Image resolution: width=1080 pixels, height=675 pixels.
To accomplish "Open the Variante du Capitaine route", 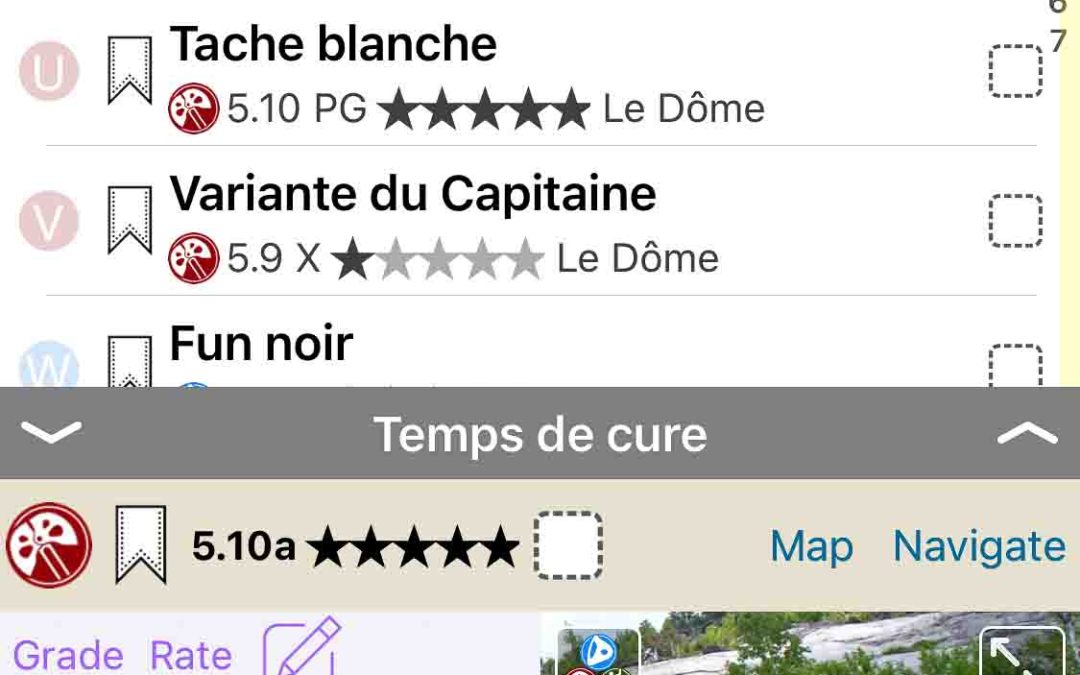I will coord(412,194).
